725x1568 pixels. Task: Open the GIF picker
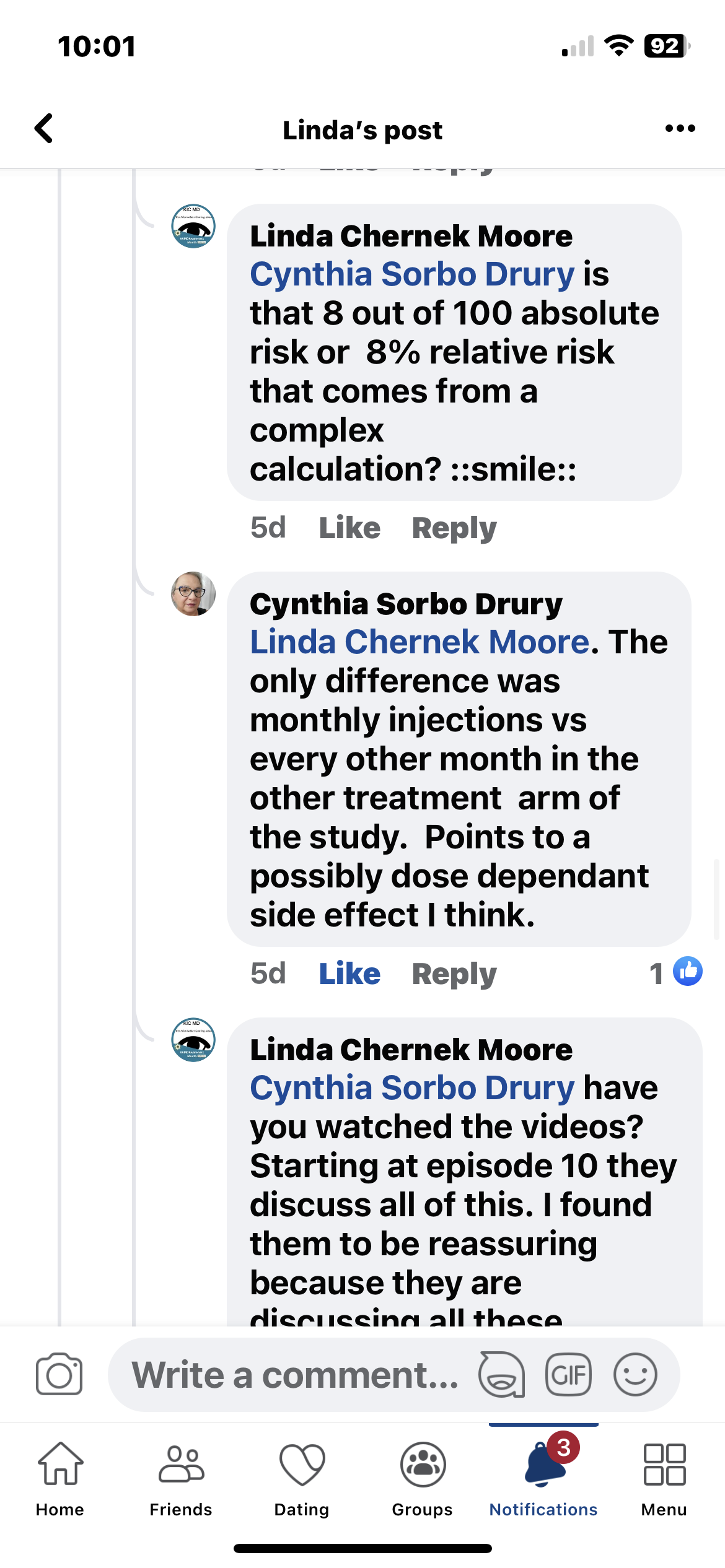[x=568, y=1374]
